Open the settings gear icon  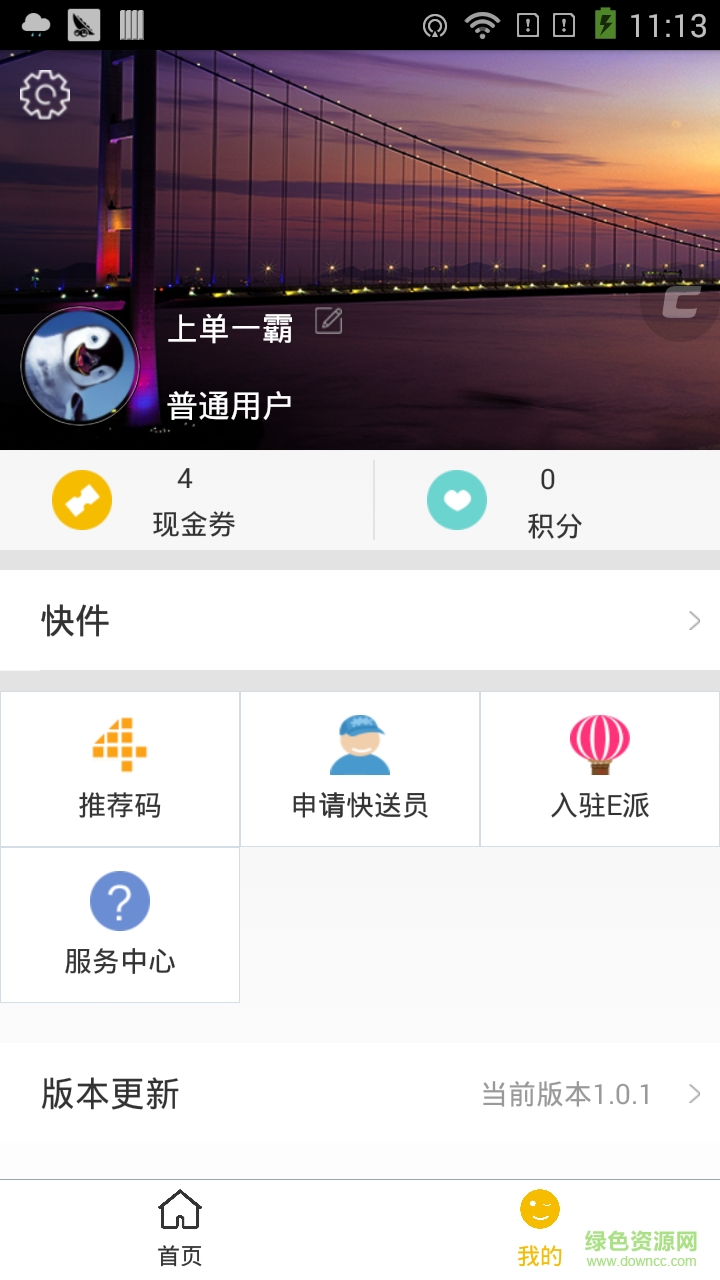coord(45,95)
